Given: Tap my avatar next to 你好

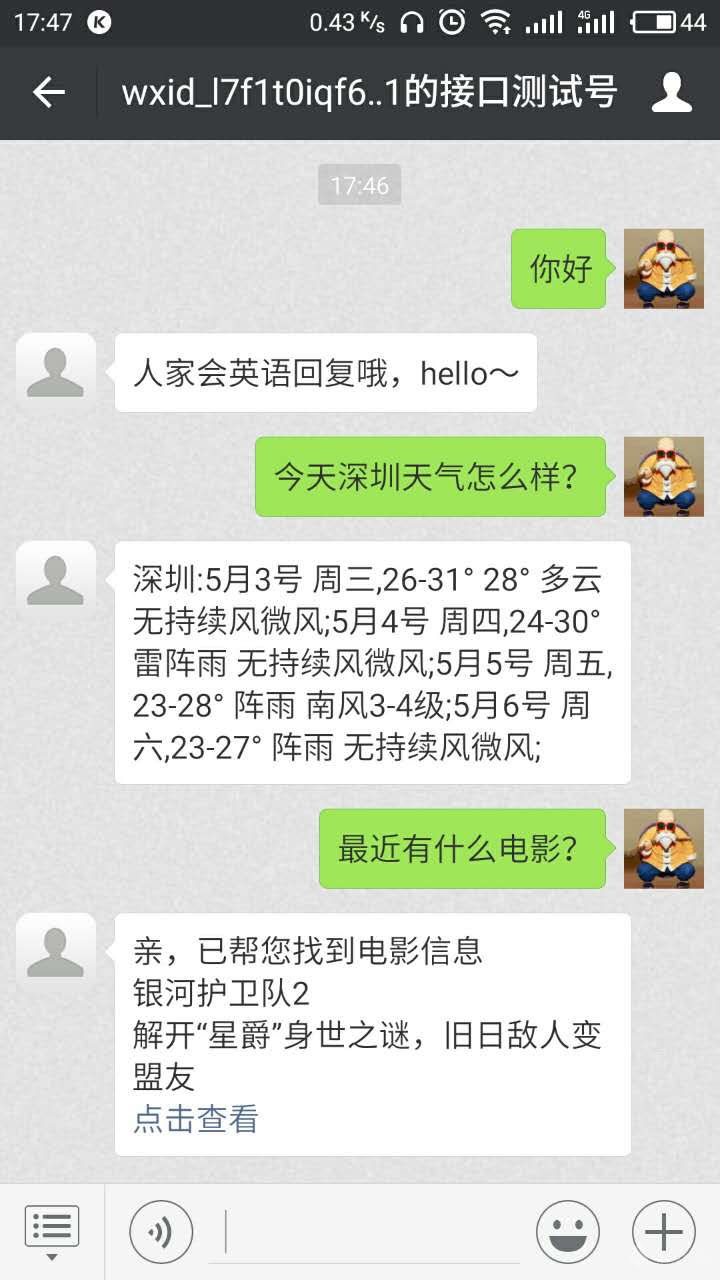Looking at the screenshot, I should click(x=663, y=268).
